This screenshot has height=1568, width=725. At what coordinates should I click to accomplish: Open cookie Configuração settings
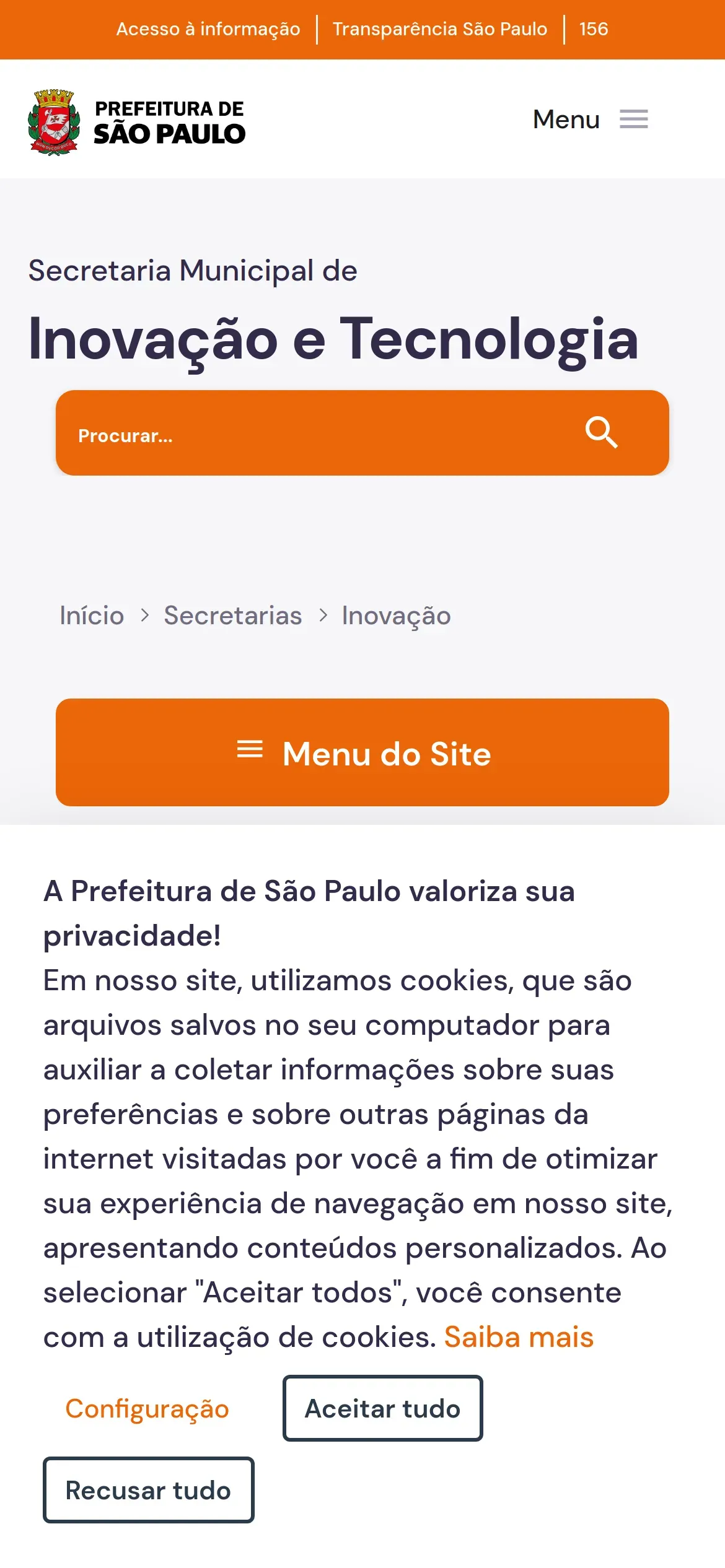click(x=147, y=1409)
